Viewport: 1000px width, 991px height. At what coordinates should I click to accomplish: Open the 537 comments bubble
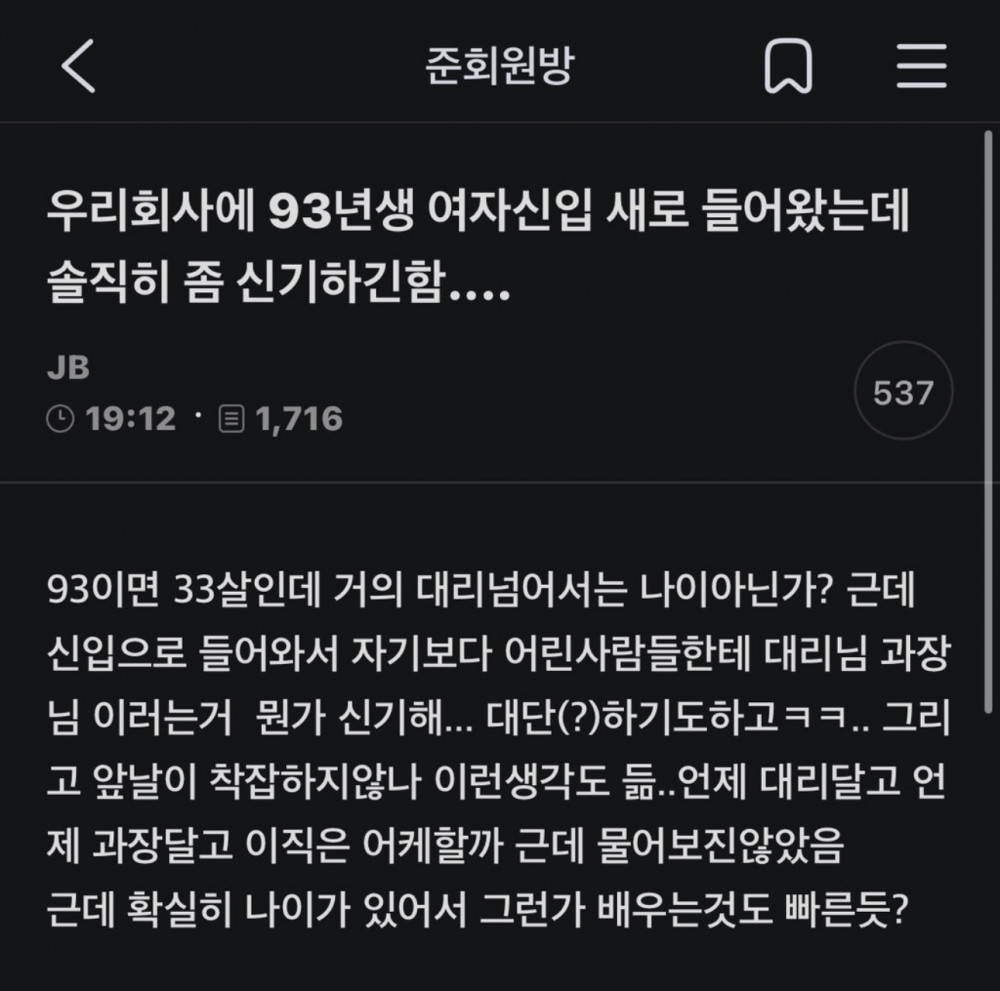click(902, 394)
